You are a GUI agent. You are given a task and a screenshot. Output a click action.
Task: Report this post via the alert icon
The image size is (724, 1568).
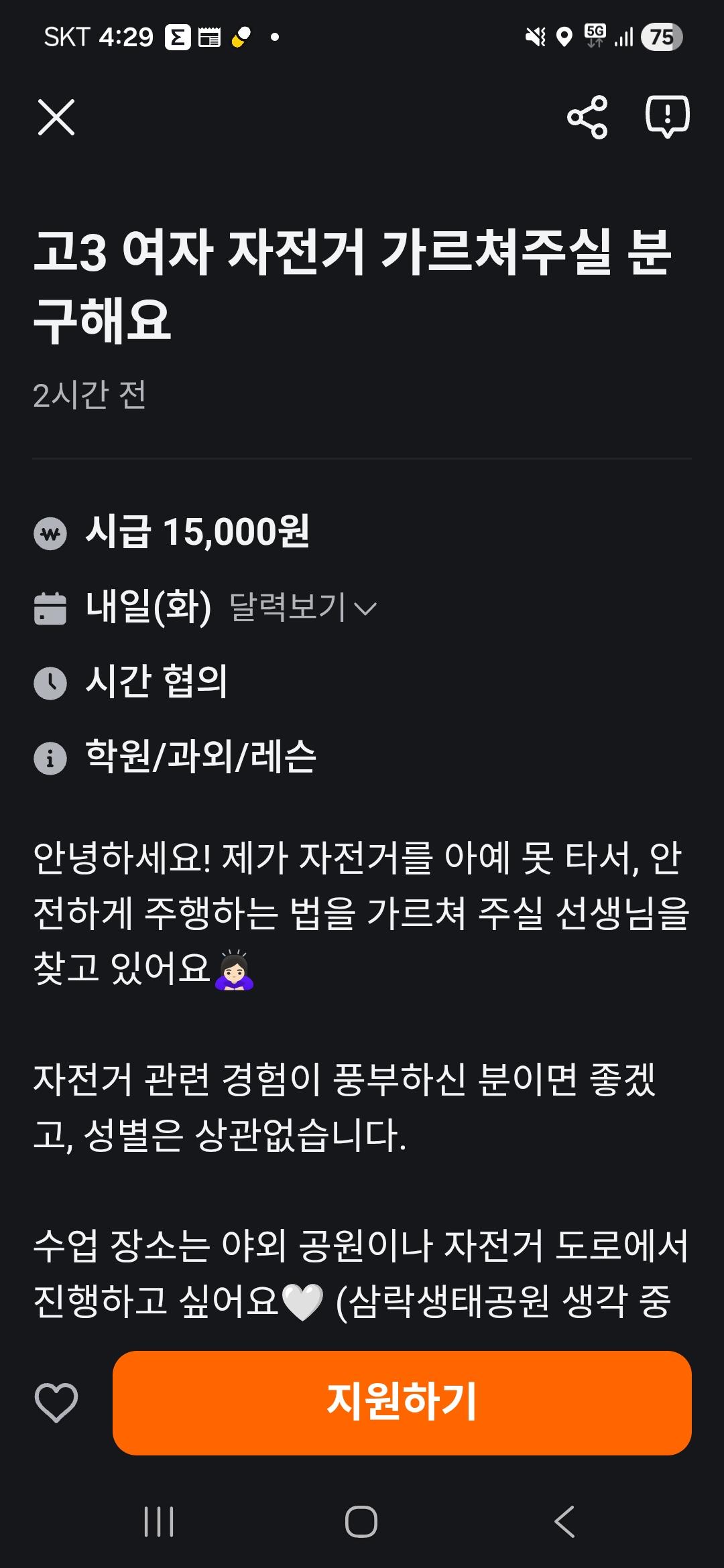point(667,117)
